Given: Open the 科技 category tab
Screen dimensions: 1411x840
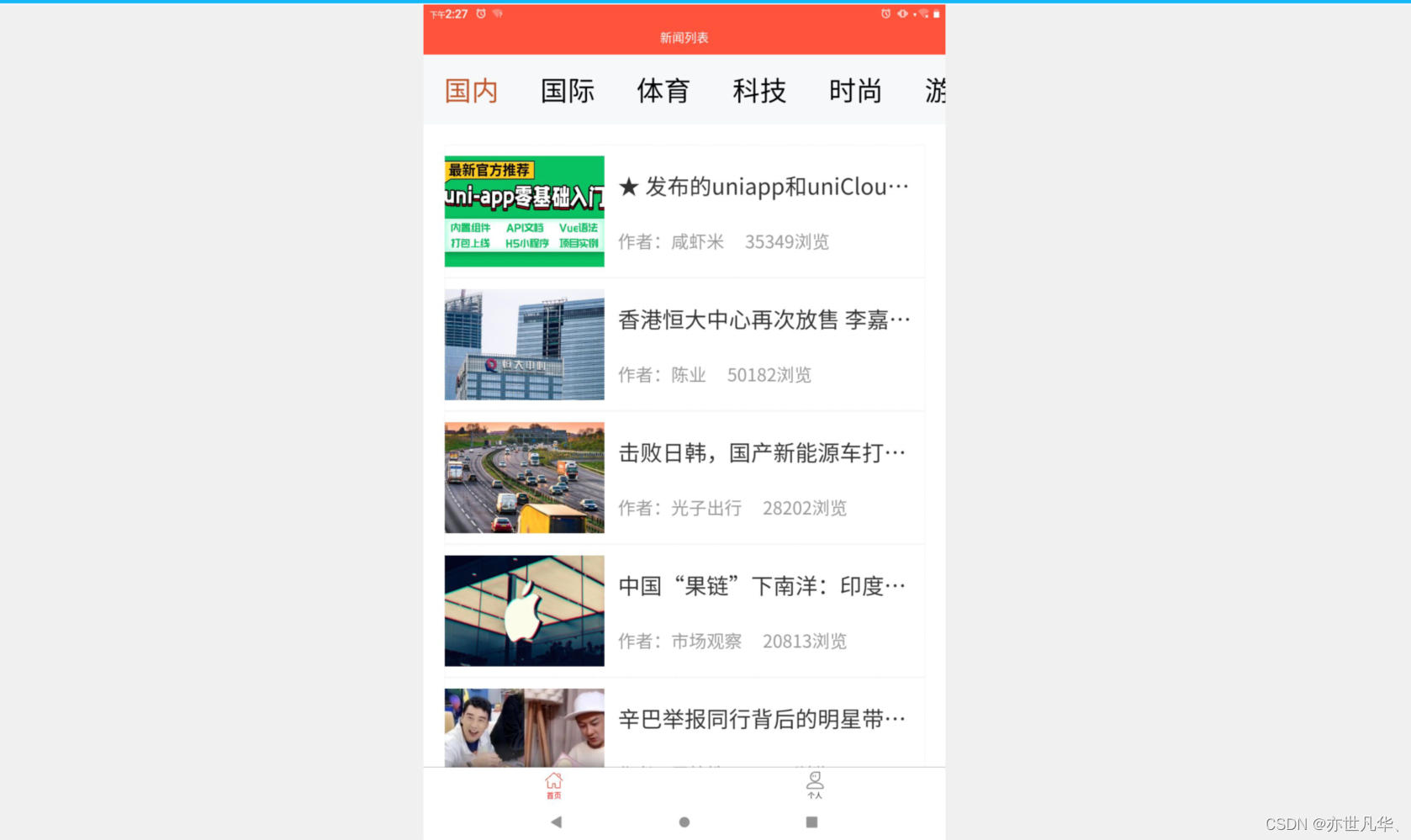Looking at the screenshot, I should point(759,91).
